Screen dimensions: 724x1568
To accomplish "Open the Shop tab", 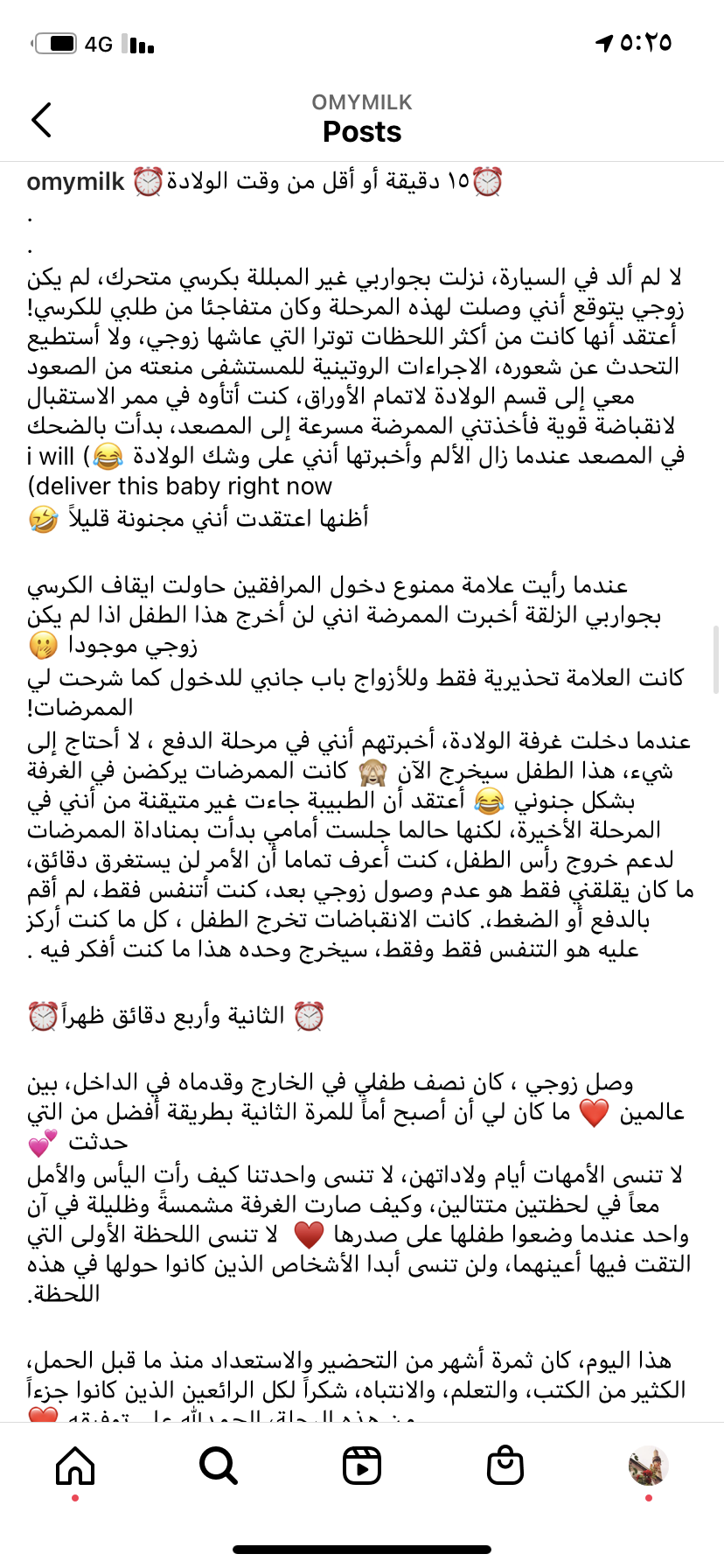I will pos(505,1465).
